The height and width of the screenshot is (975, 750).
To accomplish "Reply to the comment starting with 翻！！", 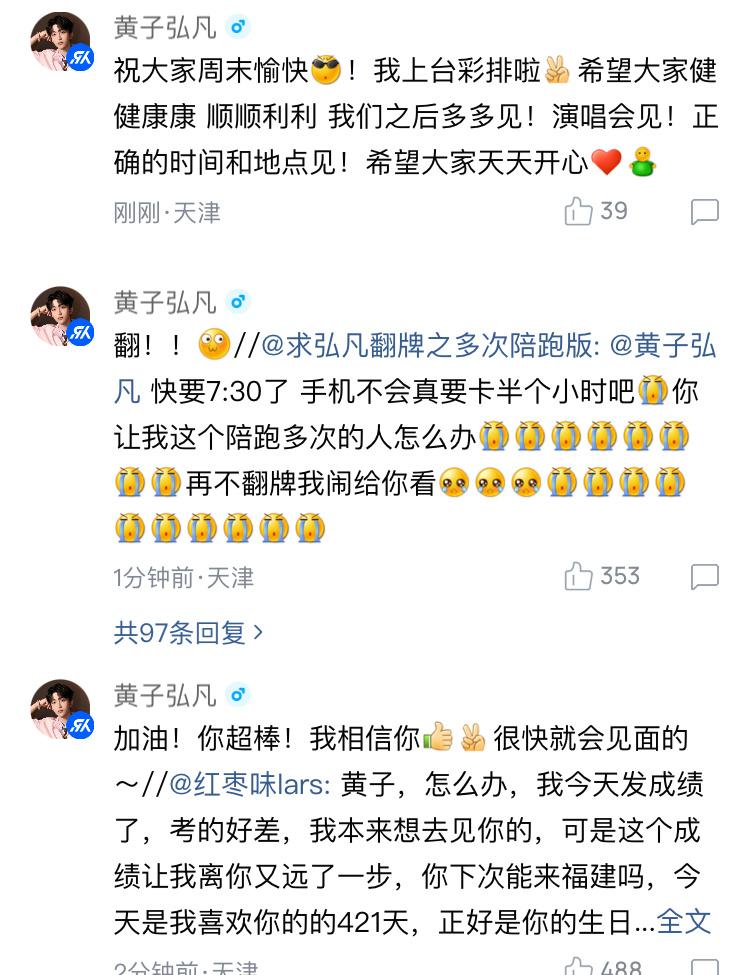I will [705, 576].
